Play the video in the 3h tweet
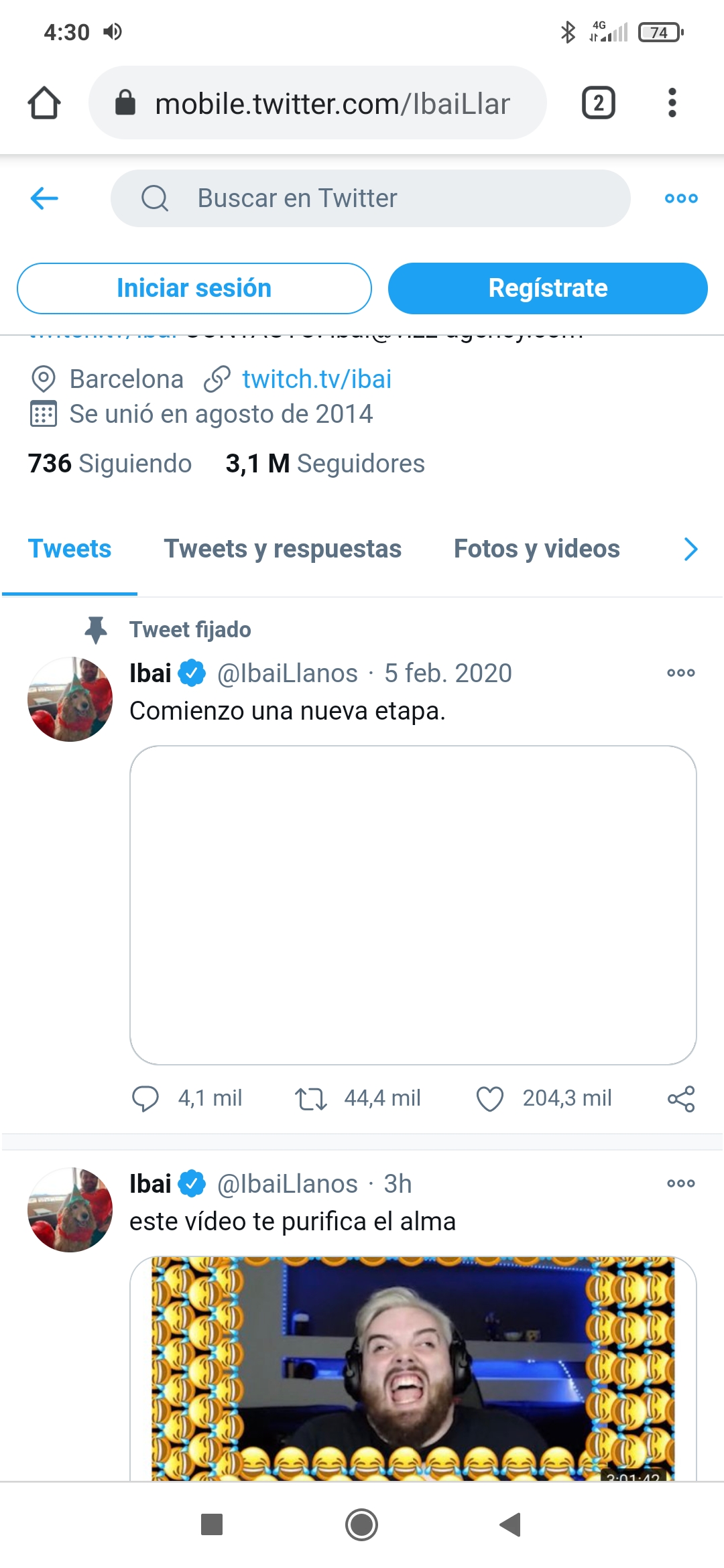The image size is (724, 1568). click(413, 1367)
